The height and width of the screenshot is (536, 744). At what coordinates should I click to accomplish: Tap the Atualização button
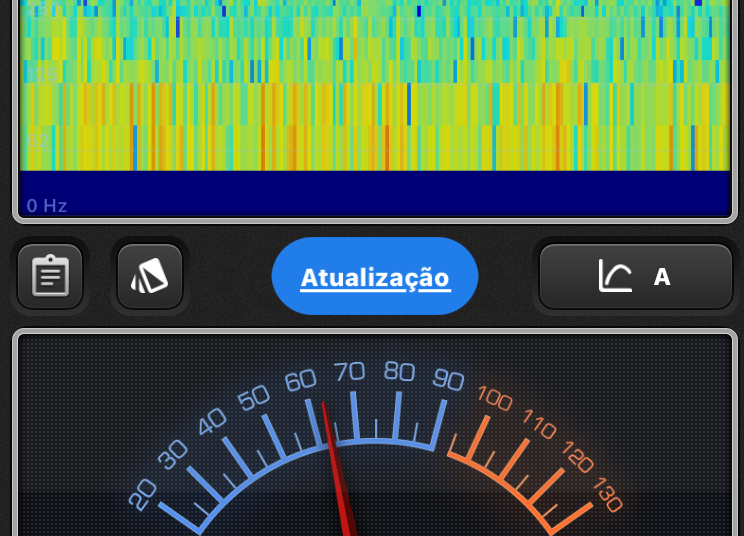[x=375, y=276]
